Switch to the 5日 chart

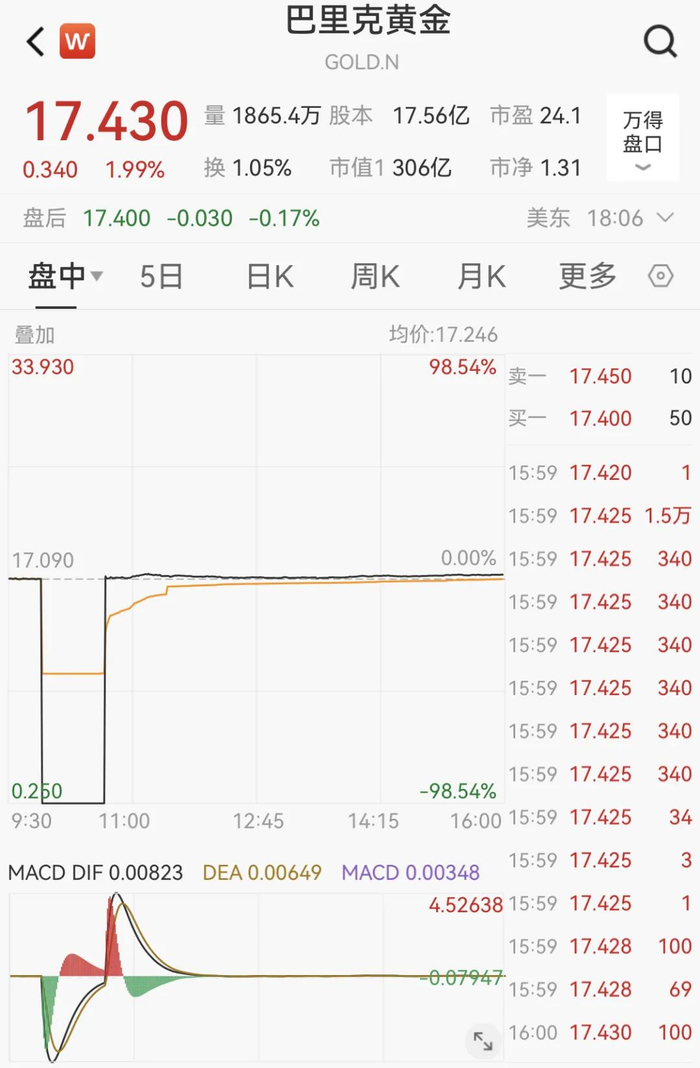tap(161, 276)
